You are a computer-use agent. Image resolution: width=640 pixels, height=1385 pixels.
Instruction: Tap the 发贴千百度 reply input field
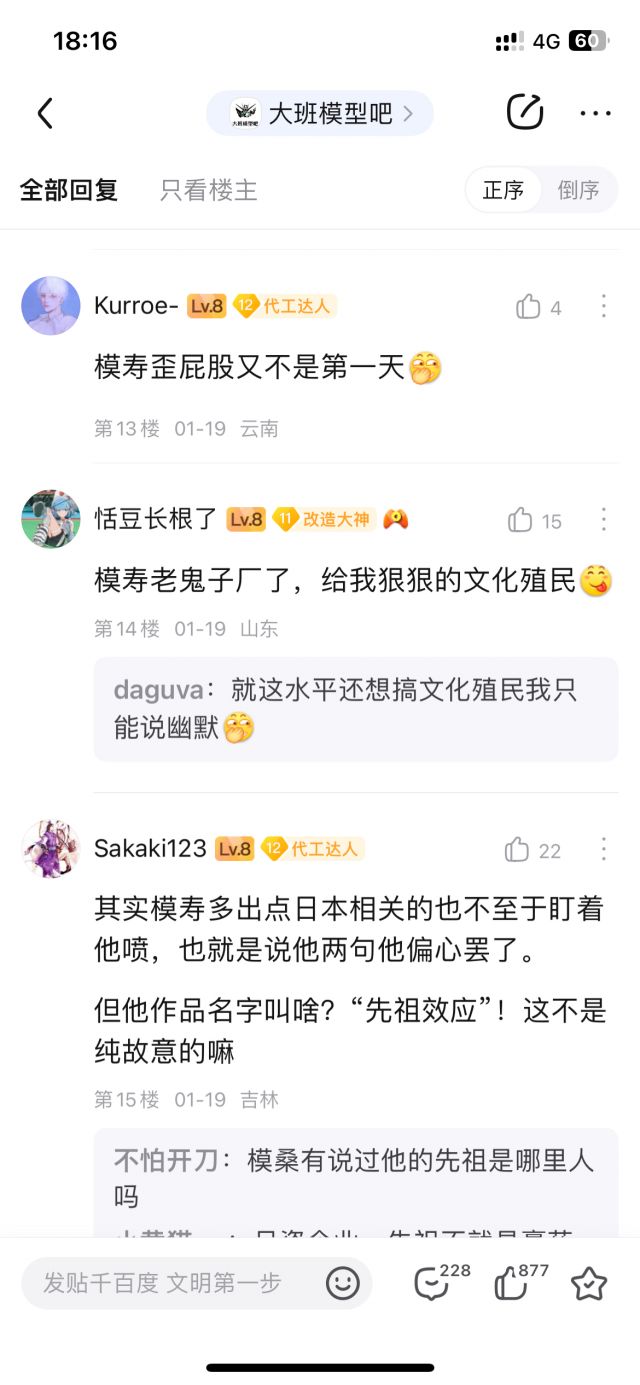[170, 1283]
